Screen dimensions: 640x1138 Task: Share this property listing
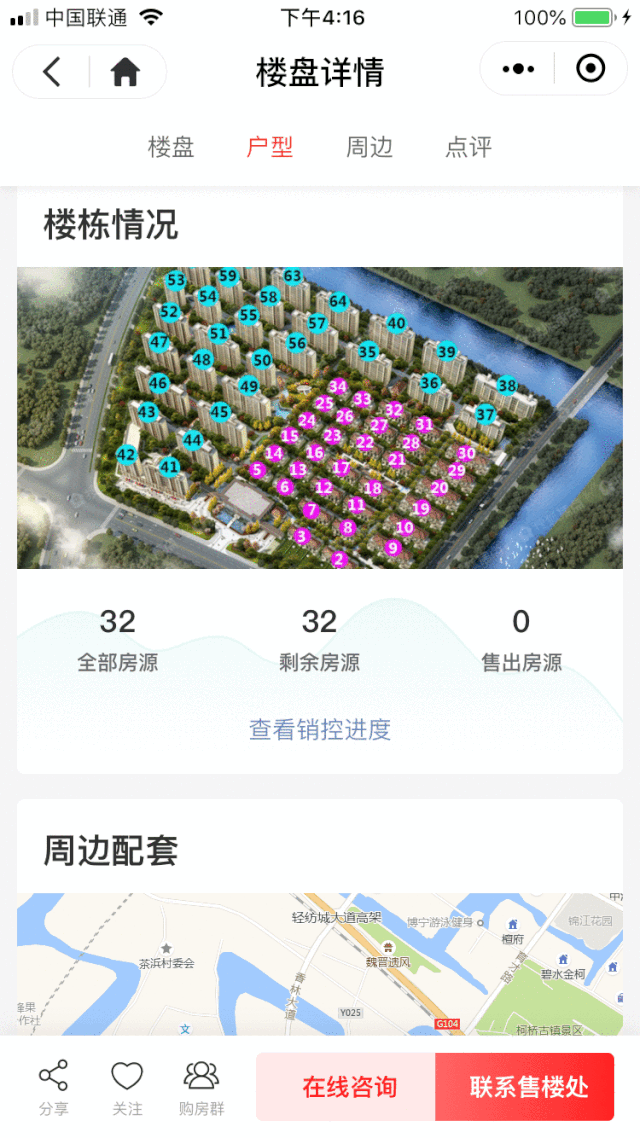[x=54, y=1087]
